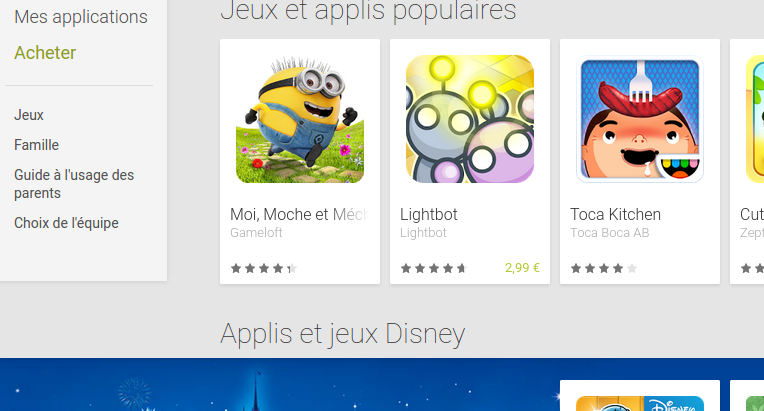Viewport: 764px width, 411px height.
Task: Select the Acheter sidebar item
Action: [x=45, y=53]
